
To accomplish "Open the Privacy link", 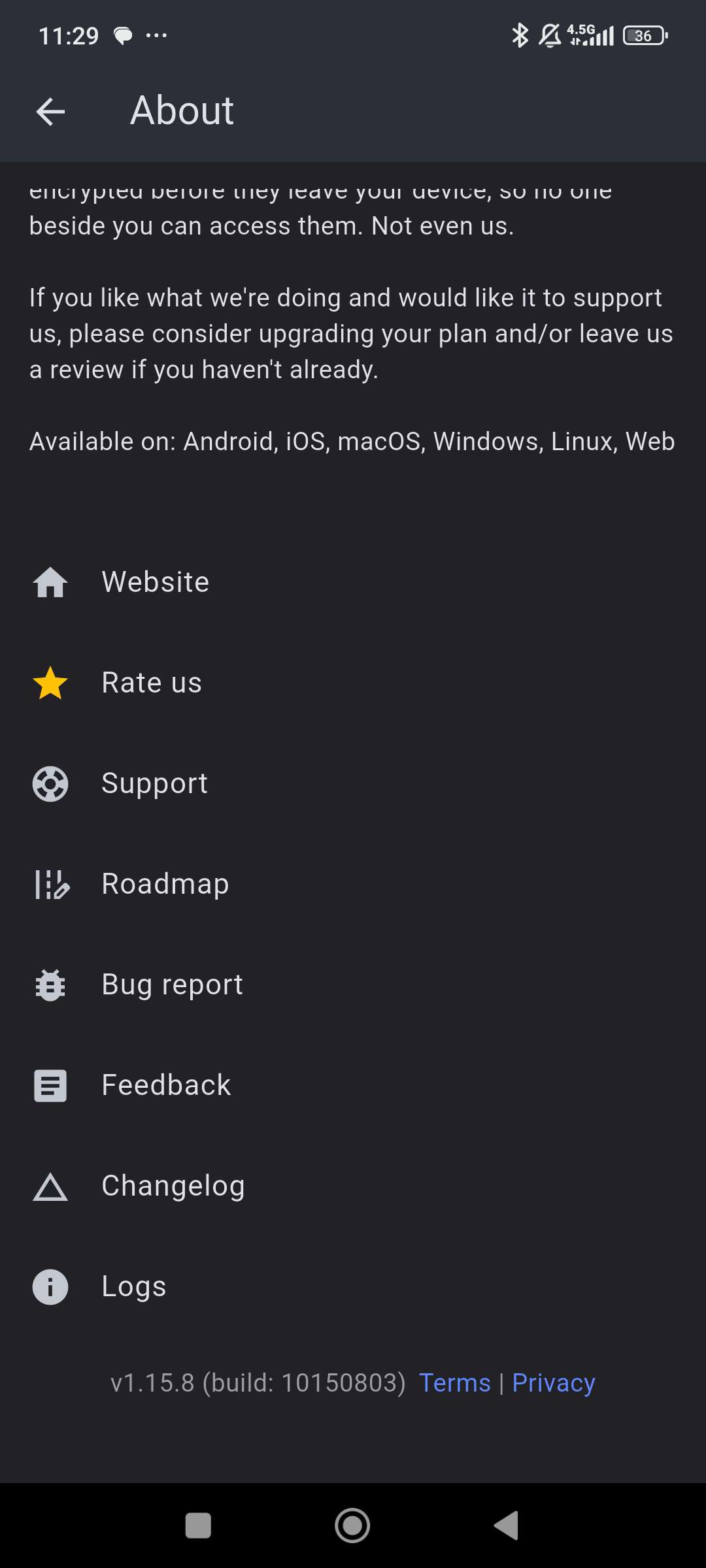I will pyautogui.click(x=553, y=1383).
